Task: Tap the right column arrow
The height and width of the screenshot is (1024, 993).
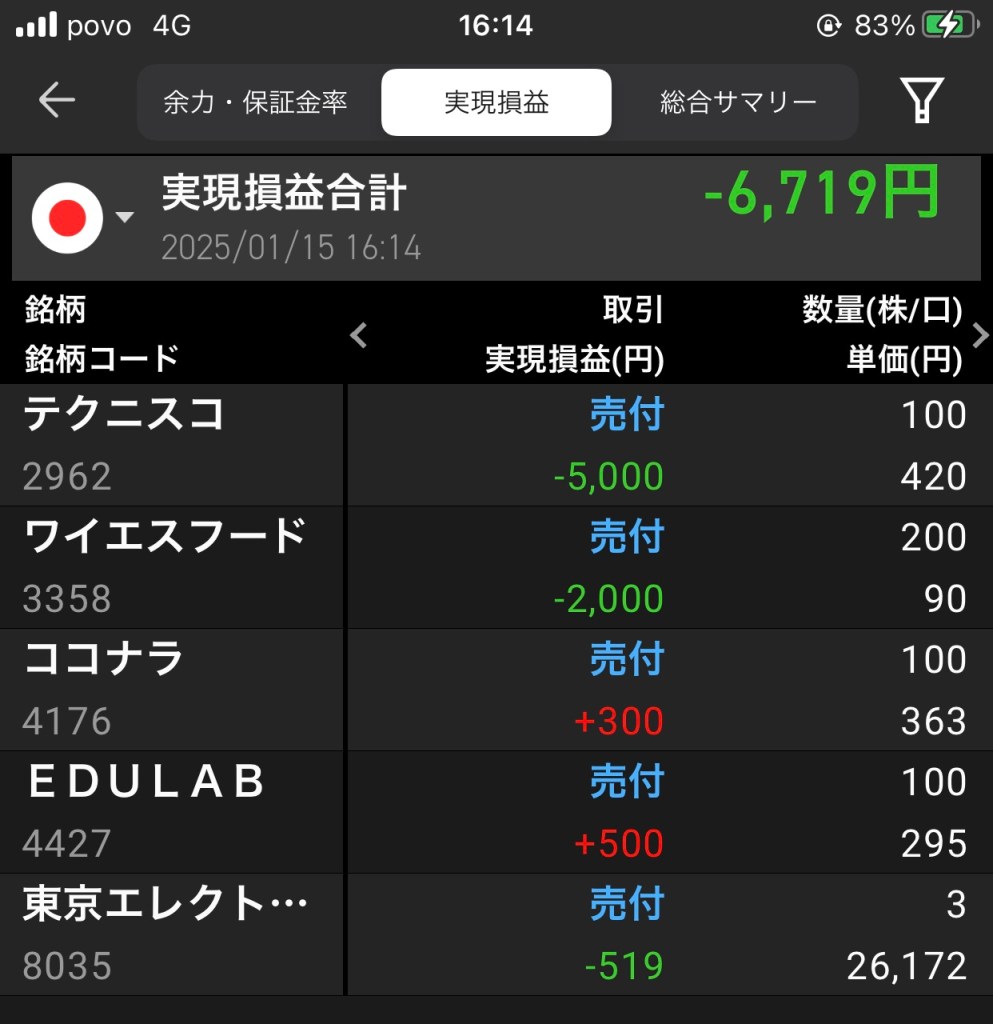Action: coord(979,336)
